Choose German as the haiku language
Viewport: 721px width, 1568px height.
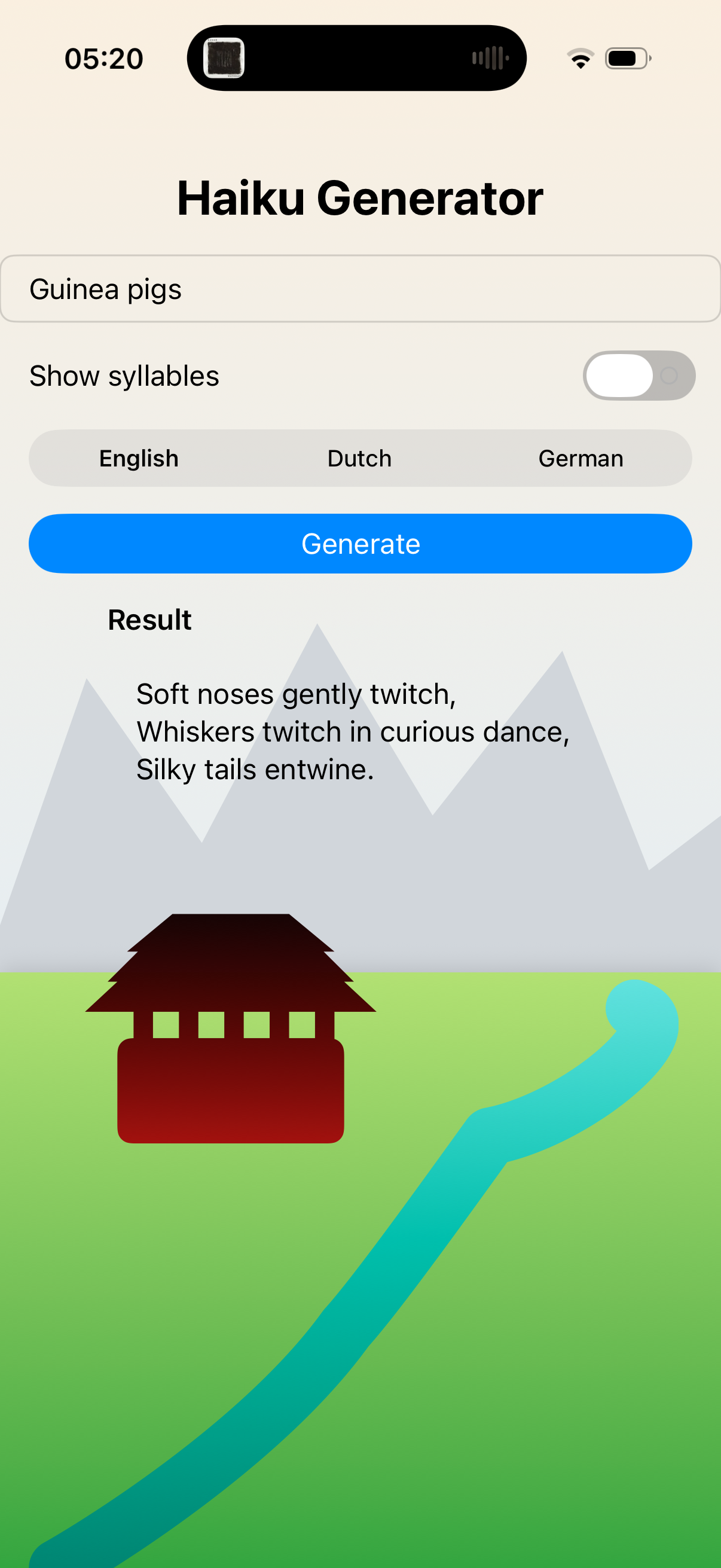point(581,458)
